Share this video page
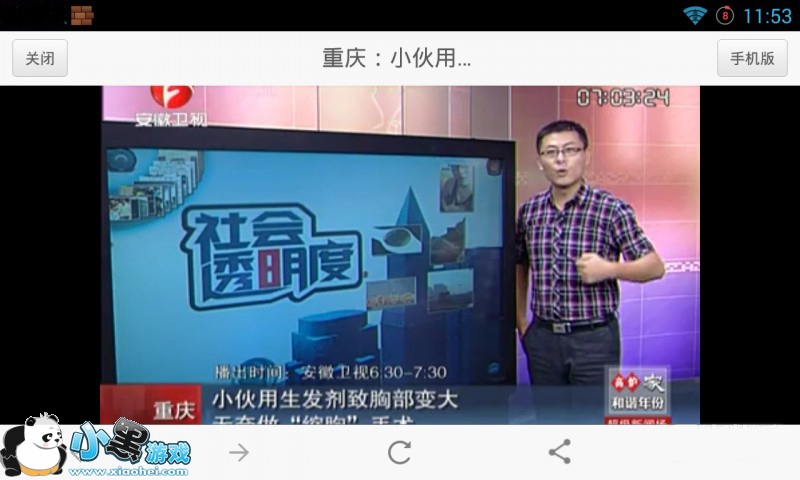Viewport: 800px width, 480px height. (x=560, y=451)
